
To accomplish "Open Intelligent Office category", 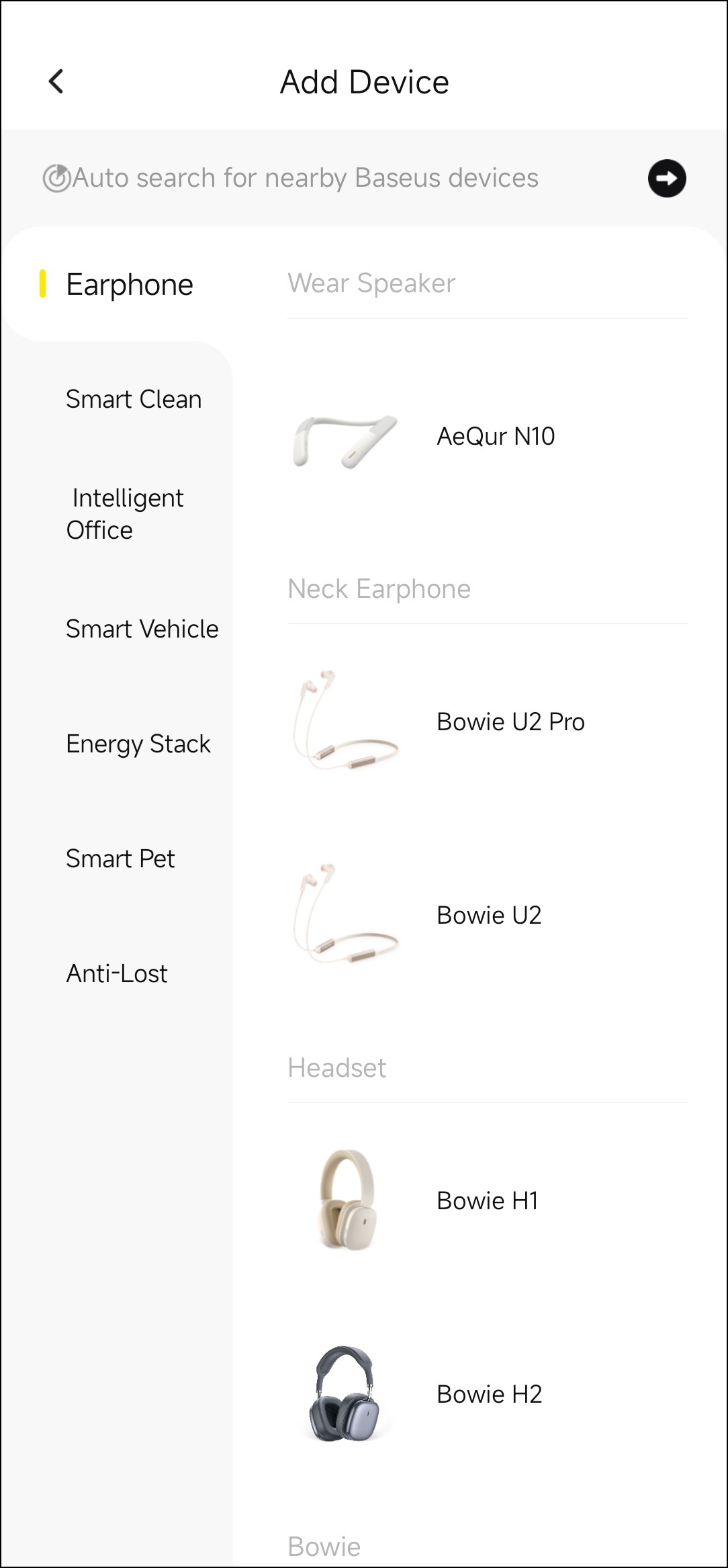I will pos(125,514).
